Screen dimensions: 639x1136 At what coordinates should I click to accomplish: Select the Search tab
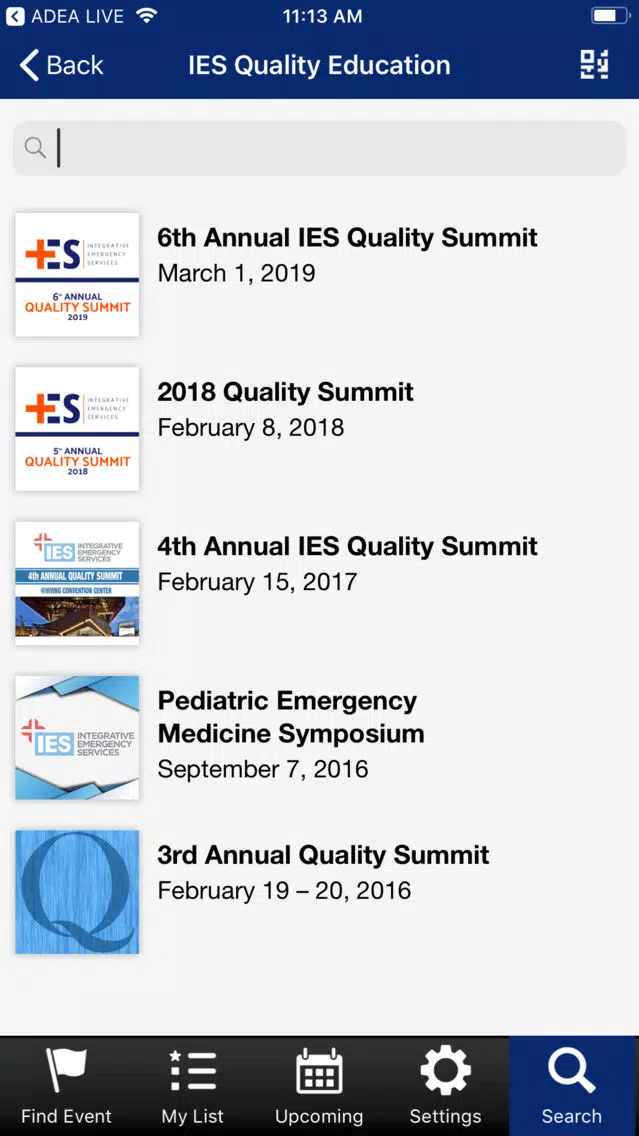coord(573,1086)
